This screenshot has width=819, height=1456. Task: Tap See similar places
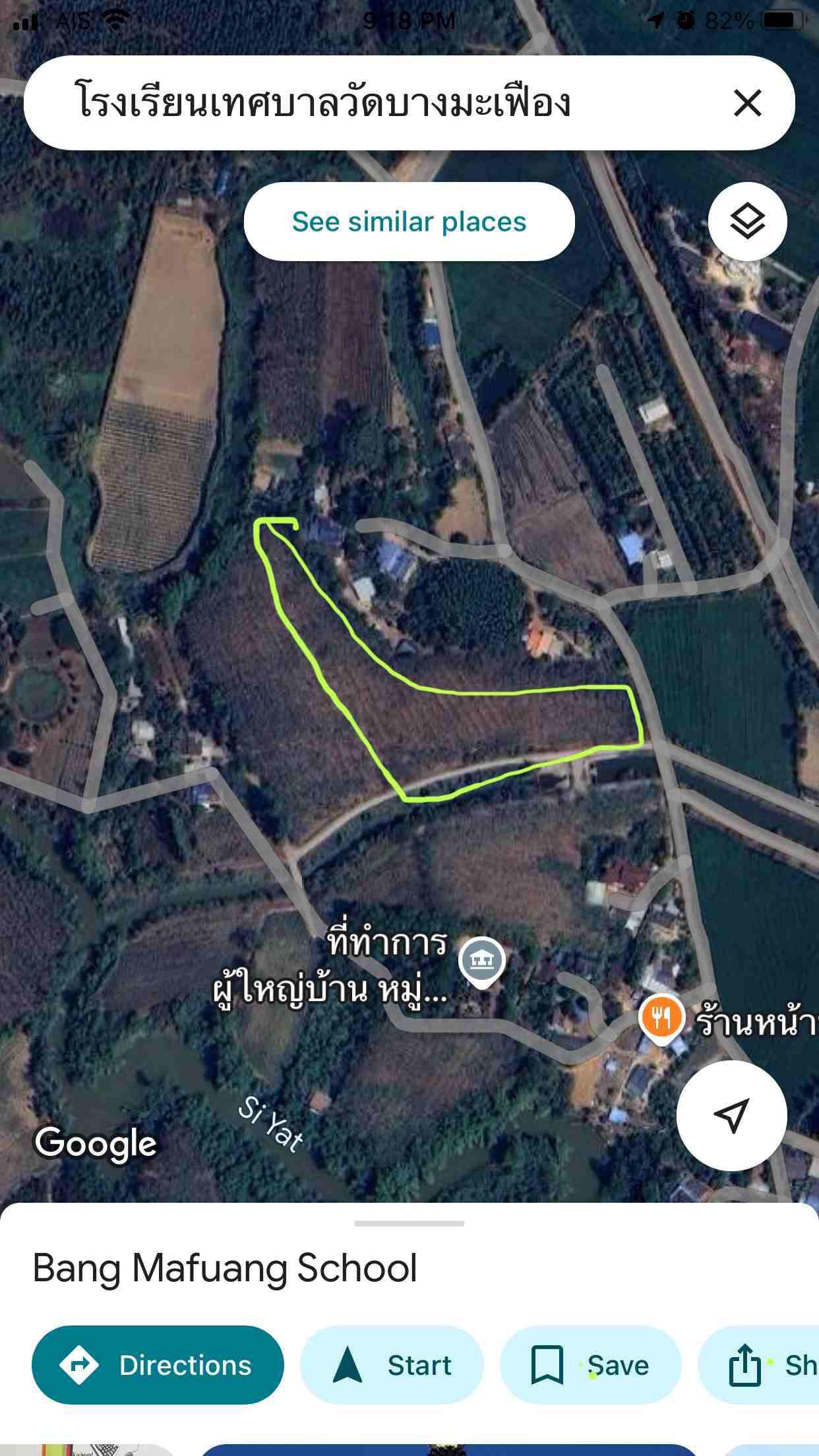(x=409, y=222)
